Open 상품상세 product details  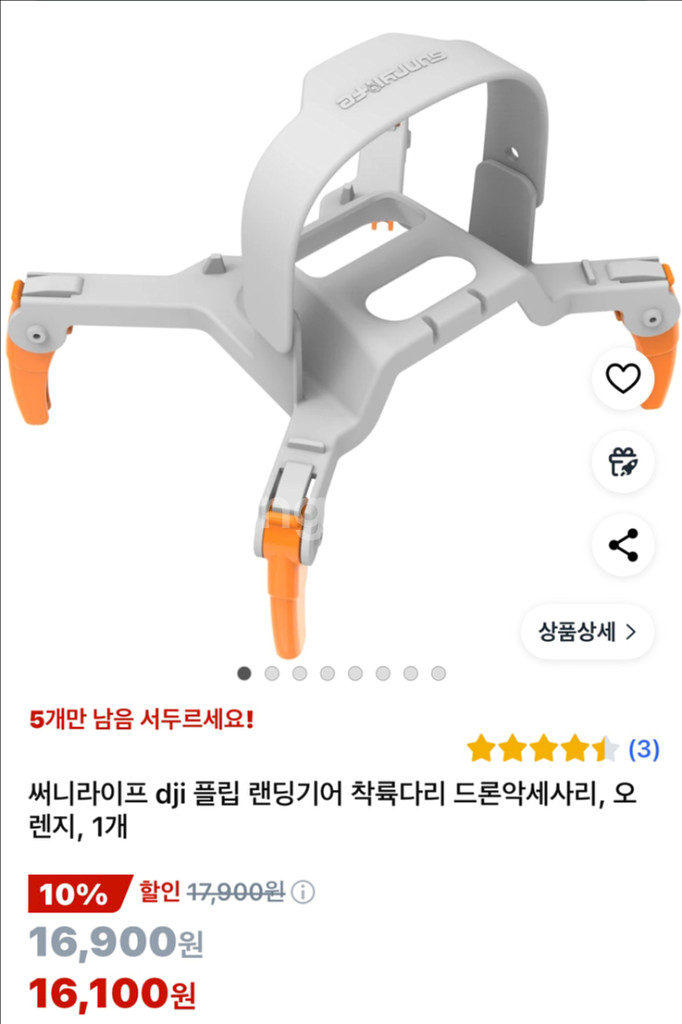click(587, 632)
